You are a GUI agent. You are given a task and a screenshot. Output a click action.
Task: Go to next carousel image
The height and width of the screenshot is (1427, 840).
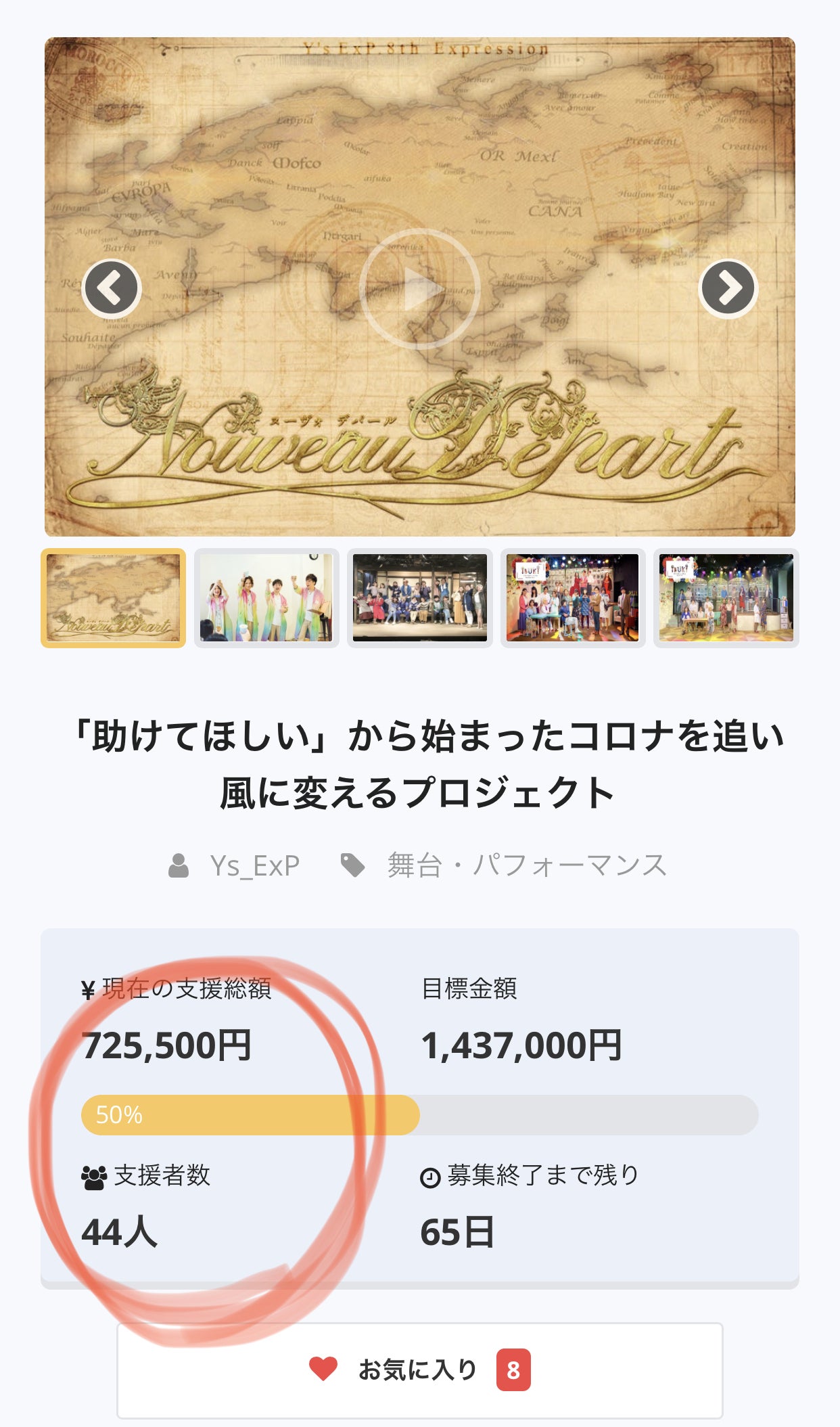click(728, 288)
